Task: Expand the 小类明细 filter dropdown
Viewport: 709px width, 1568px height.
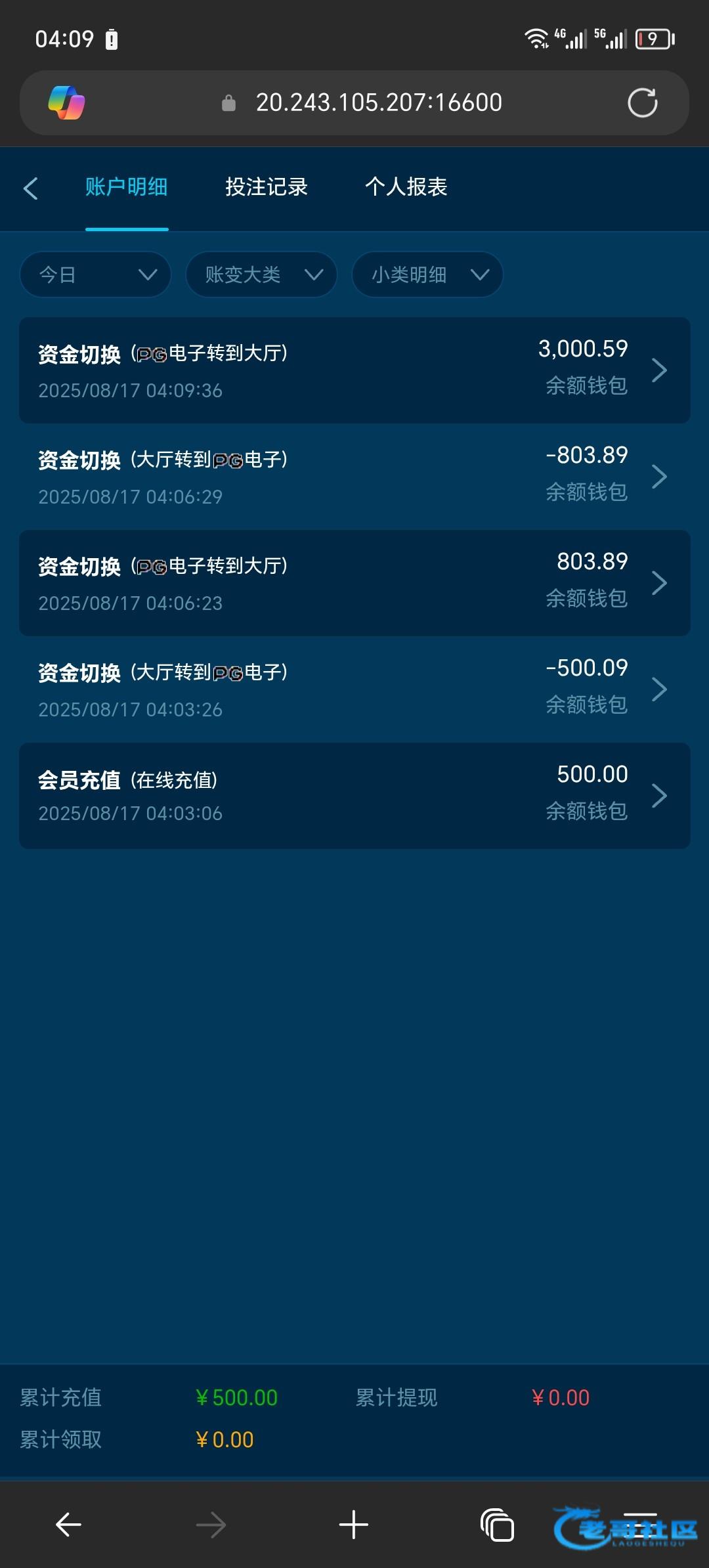Action: click(x=427, y=274)
